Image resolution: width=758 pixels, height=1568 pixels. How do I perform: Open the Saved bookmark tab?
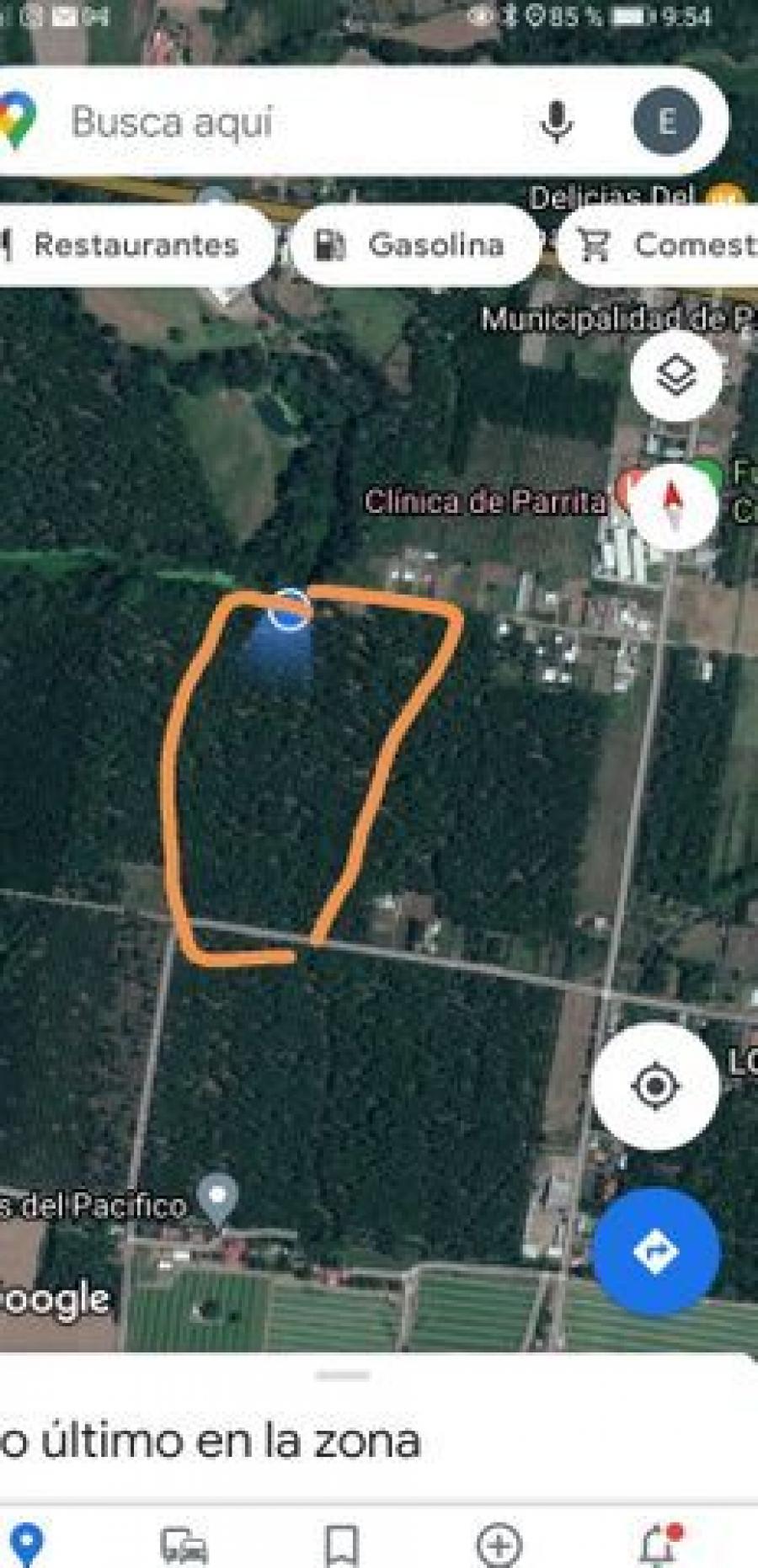point(342,1546)
